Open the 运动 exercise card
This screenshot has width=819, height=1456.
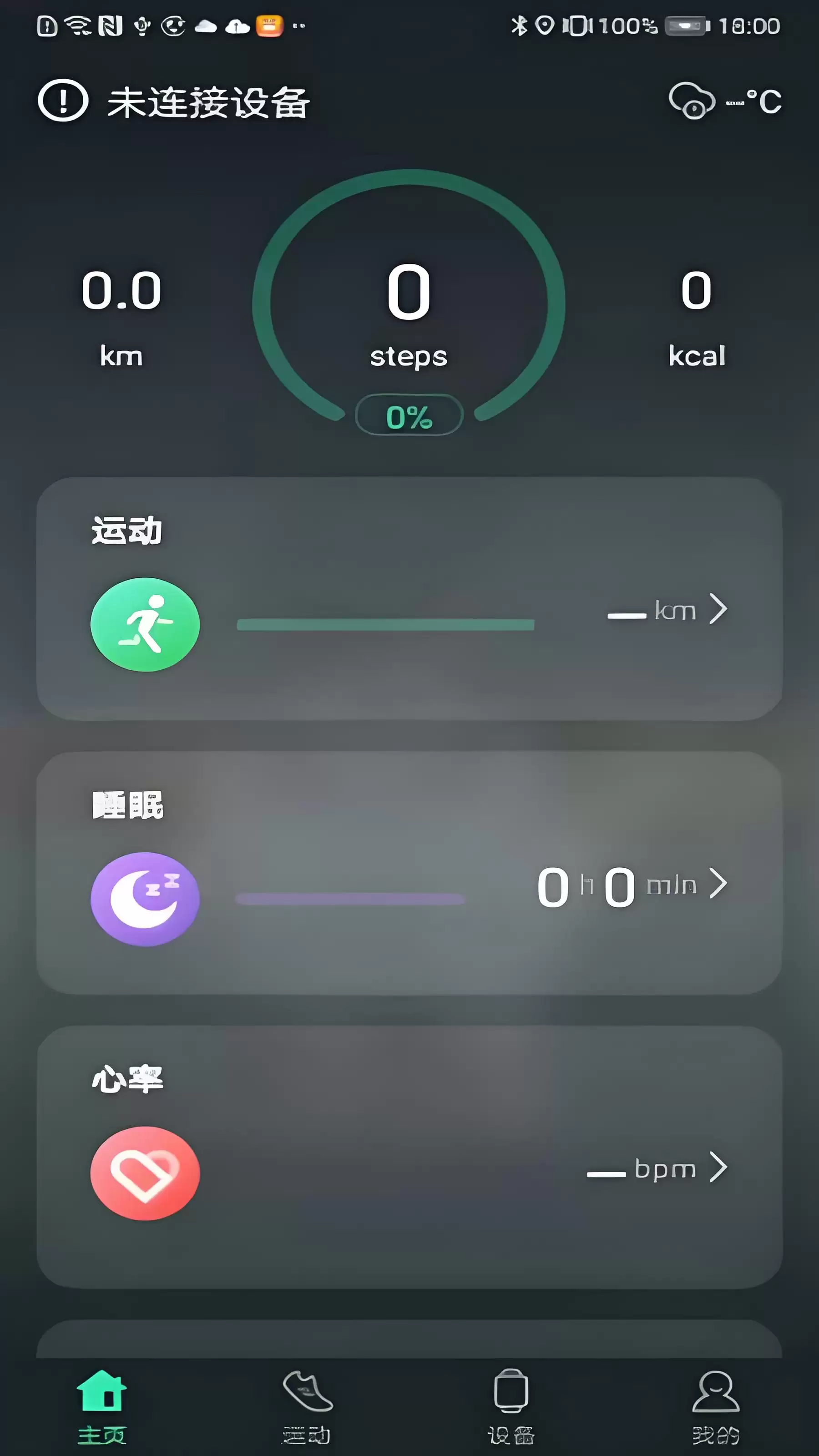pos(409,599)
